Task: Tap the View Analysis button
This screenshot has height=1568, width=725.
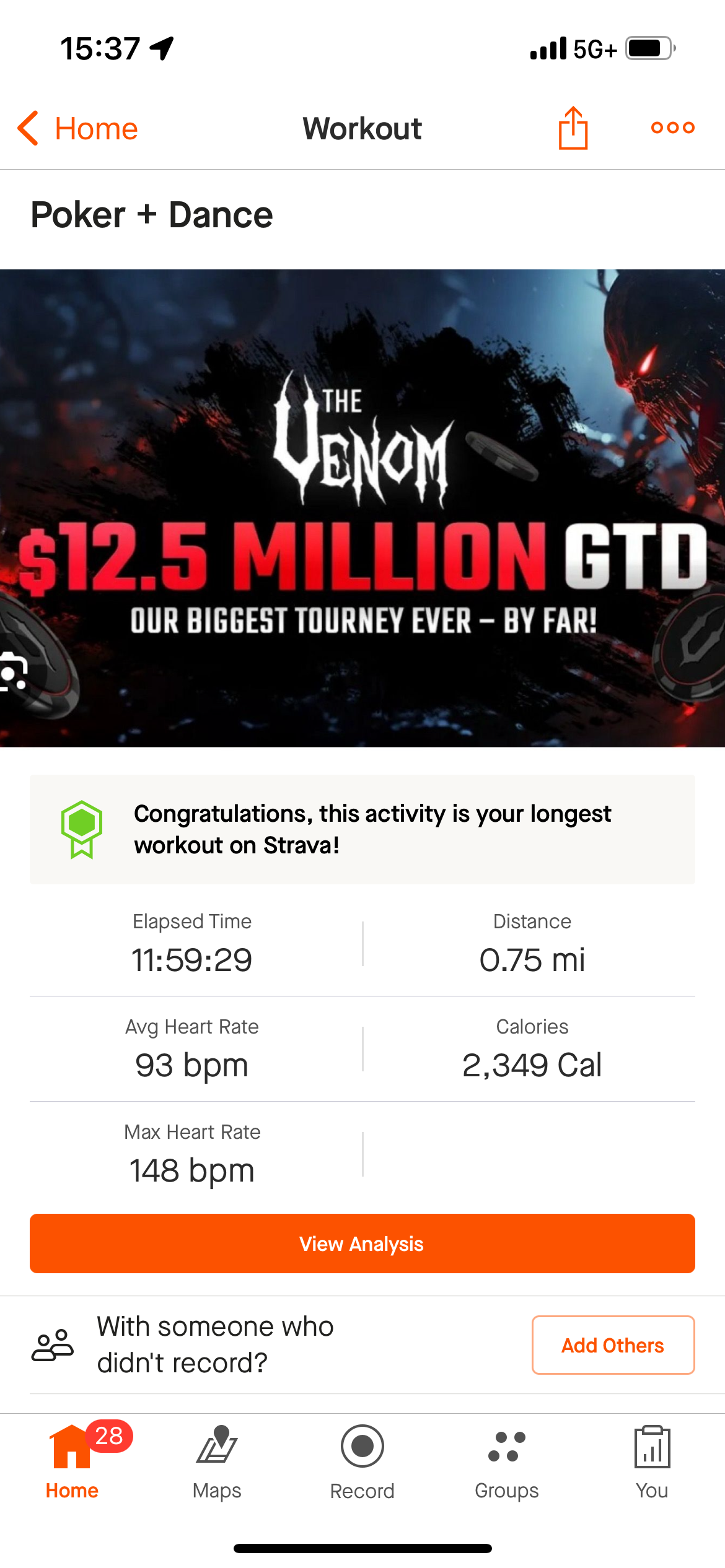Action: click(362, 1244)
